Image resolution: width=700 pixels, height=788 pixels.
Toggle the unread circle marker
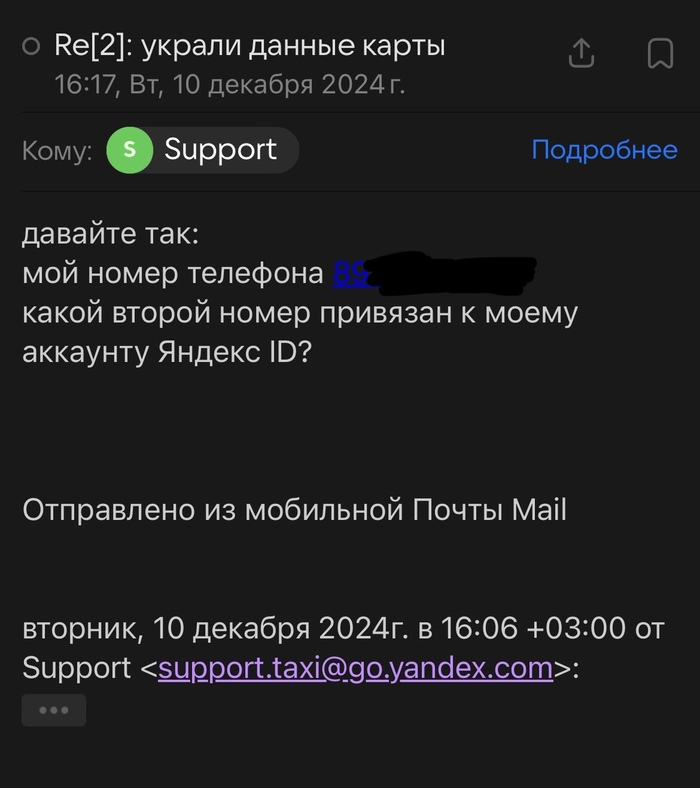[x=31, y=46]
